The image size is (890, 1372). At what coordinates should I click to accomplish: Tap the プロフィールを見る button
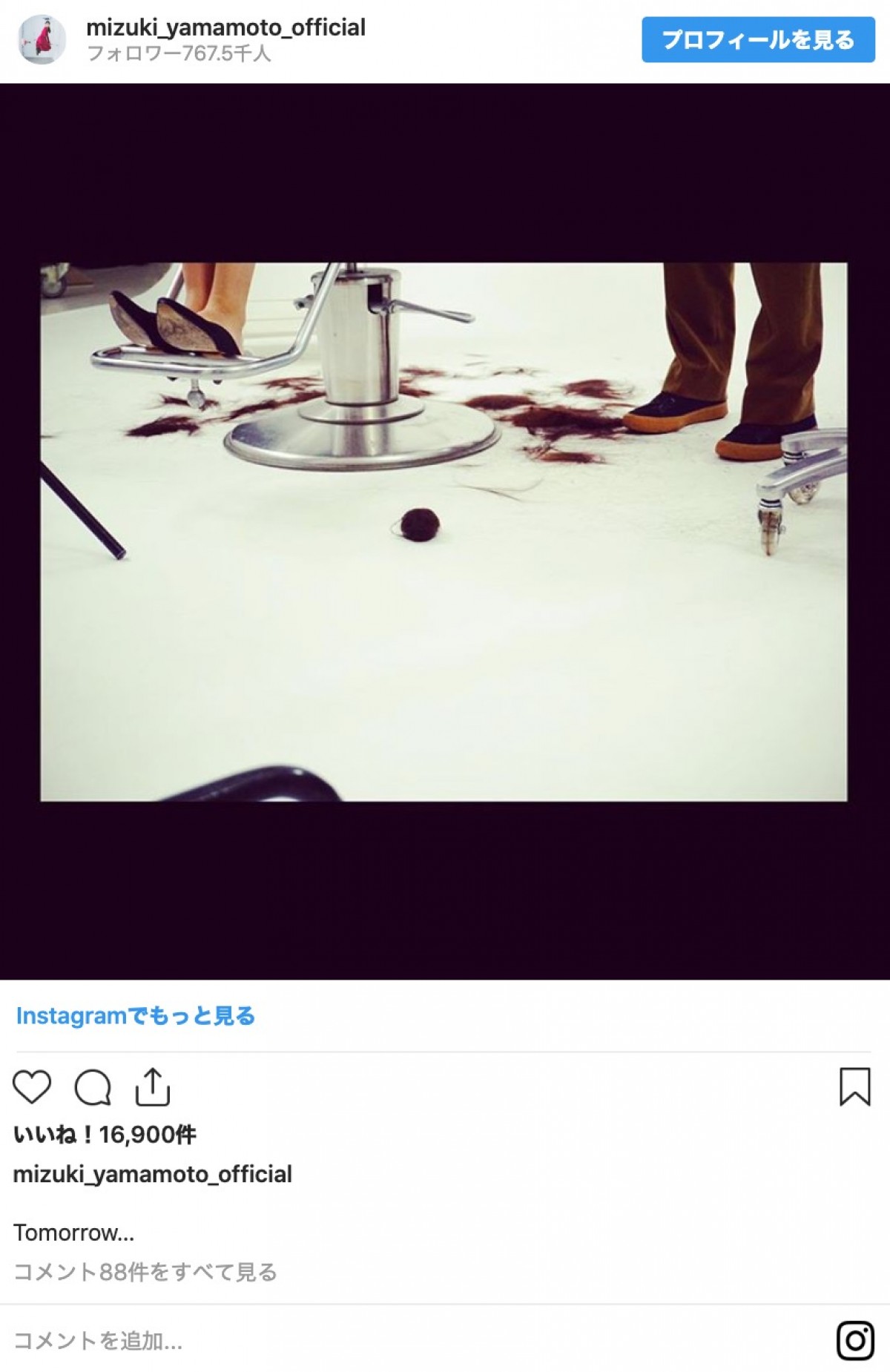point(758,39)
